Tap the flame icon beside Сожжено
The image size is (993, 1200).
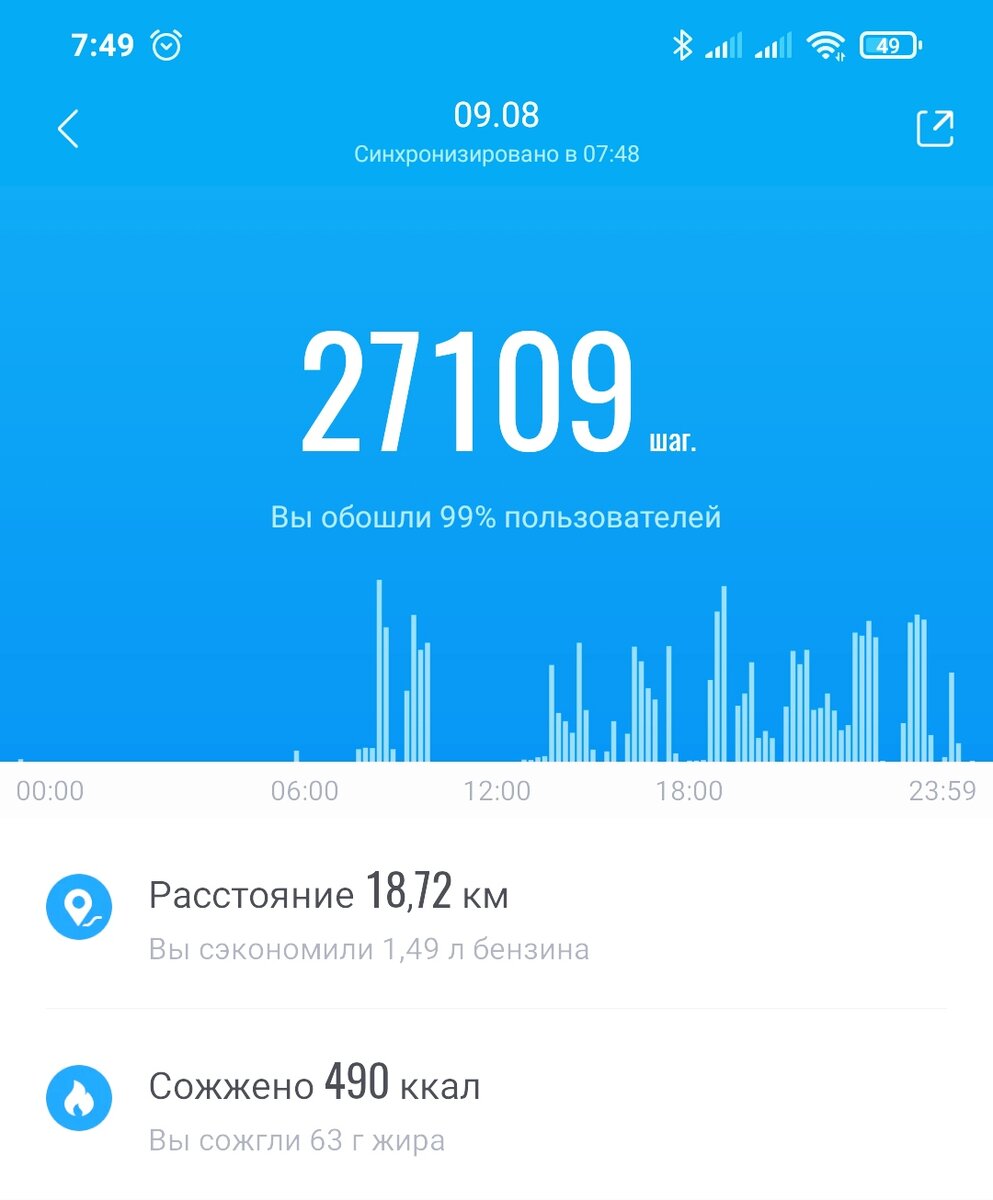80,1097
